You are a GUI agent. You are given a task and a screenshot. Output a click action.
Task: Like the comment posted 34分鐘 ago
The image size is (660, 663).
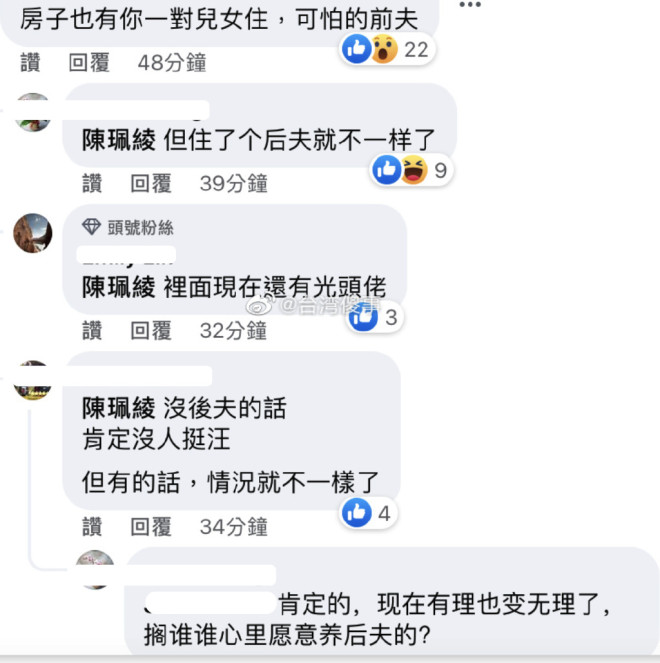point(92,526)
